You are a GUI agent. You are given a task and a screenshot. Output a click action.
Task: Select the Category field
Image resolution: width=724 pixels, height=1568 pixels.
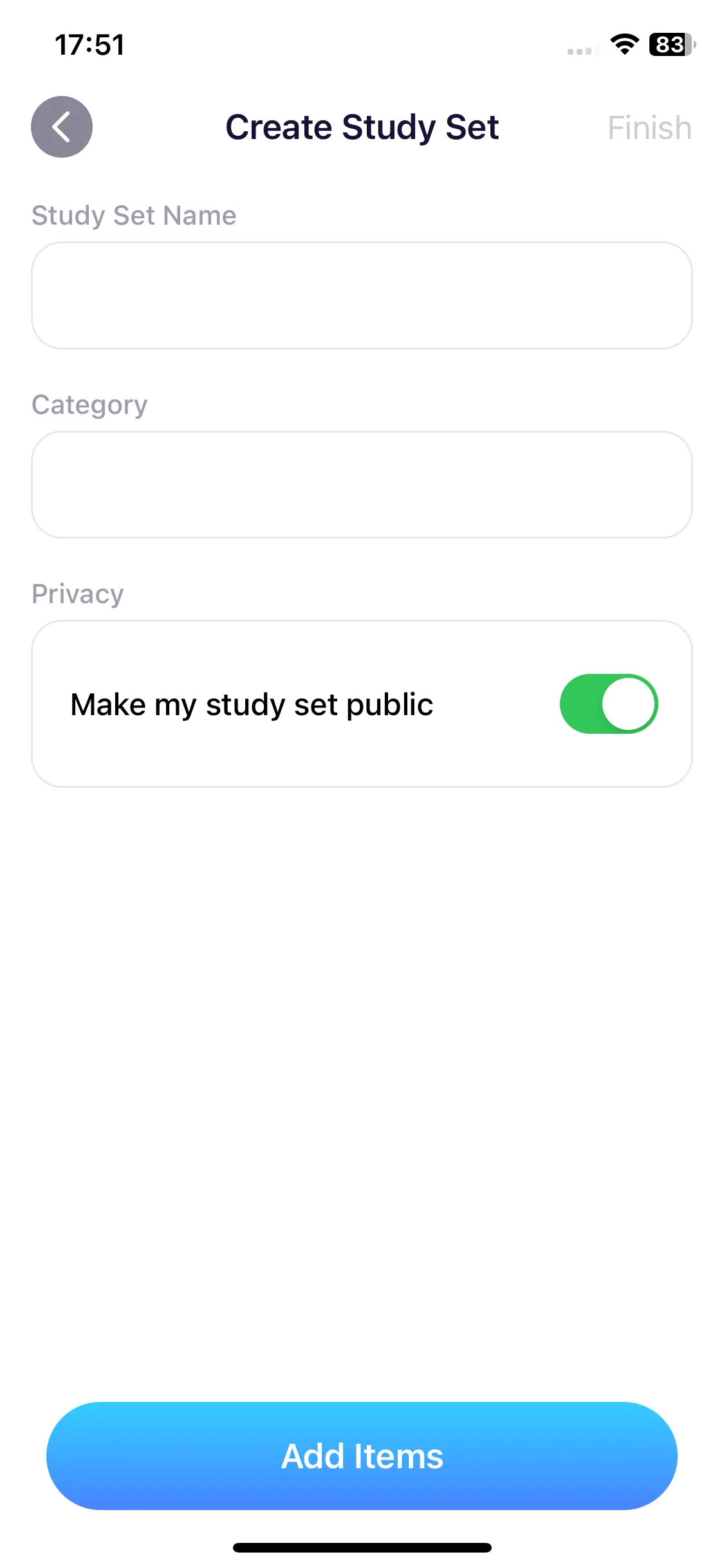[362, 485]
